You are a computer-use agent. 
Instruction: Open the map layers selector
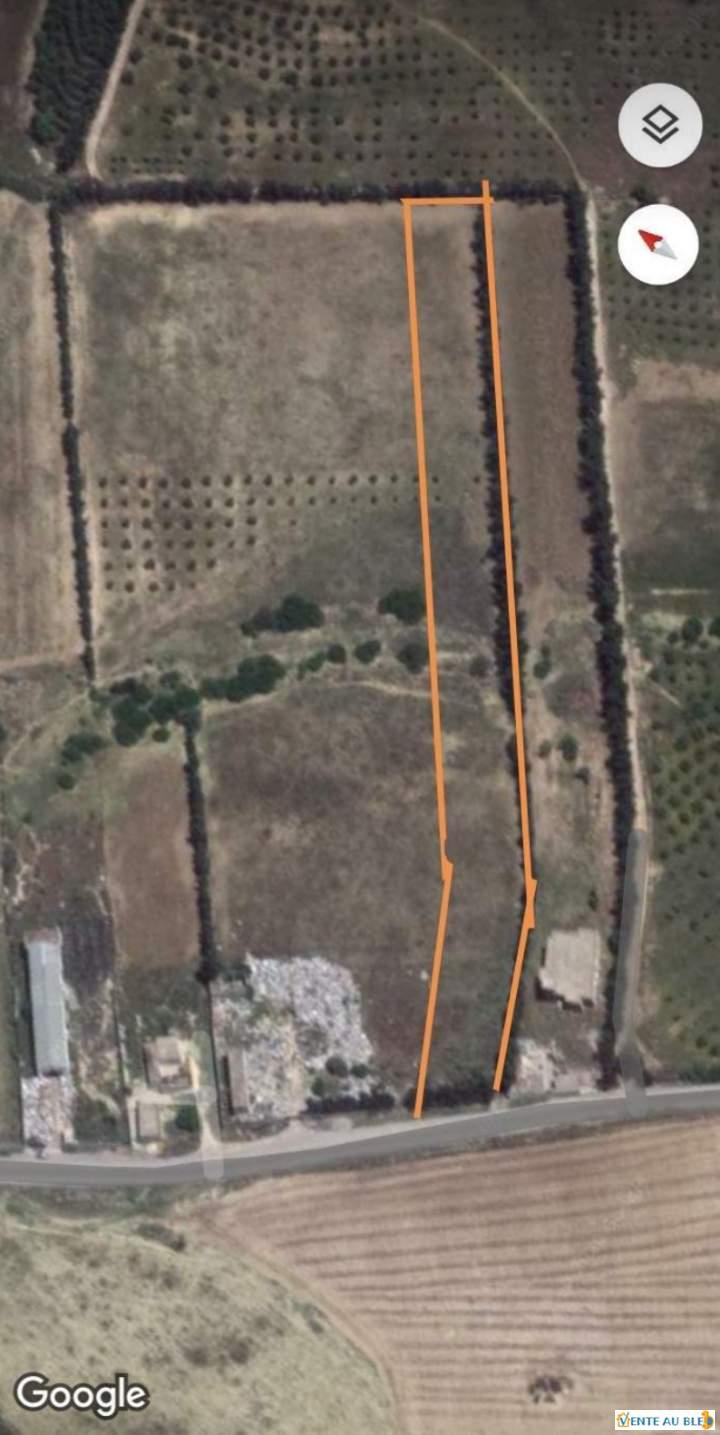659,125
